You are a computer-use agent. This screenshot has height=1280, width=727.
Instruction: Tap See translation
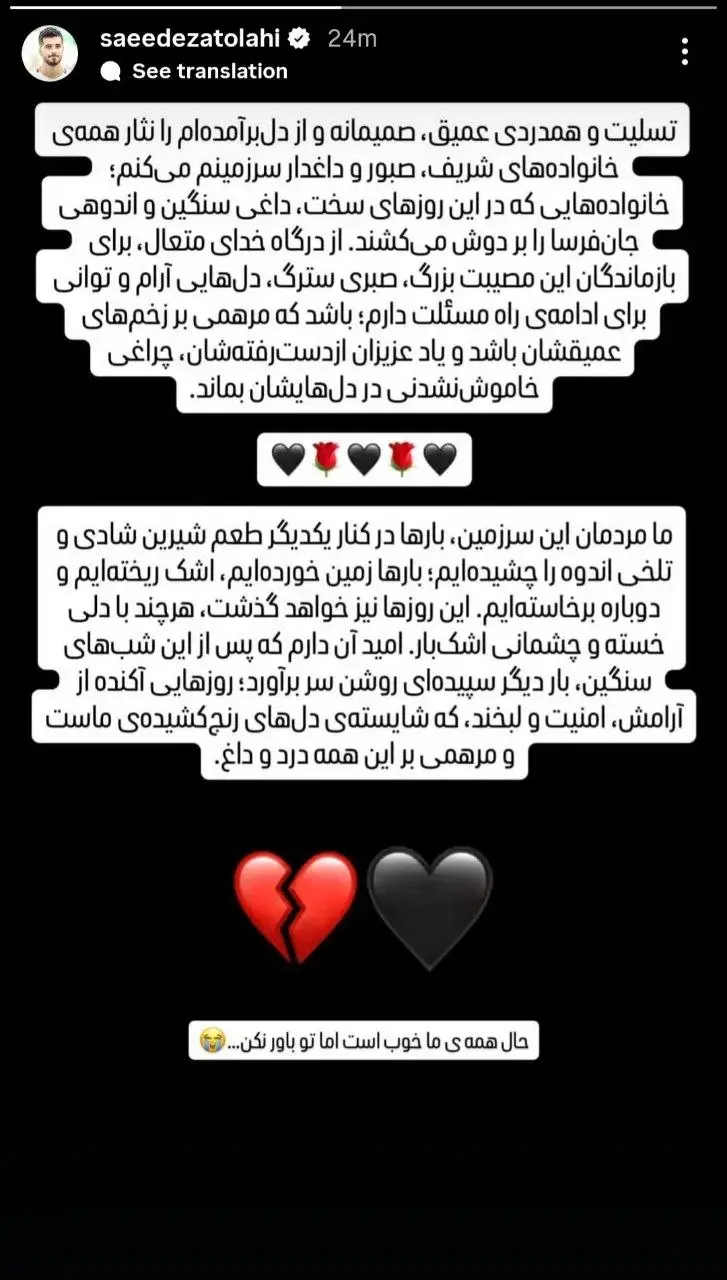208,71
